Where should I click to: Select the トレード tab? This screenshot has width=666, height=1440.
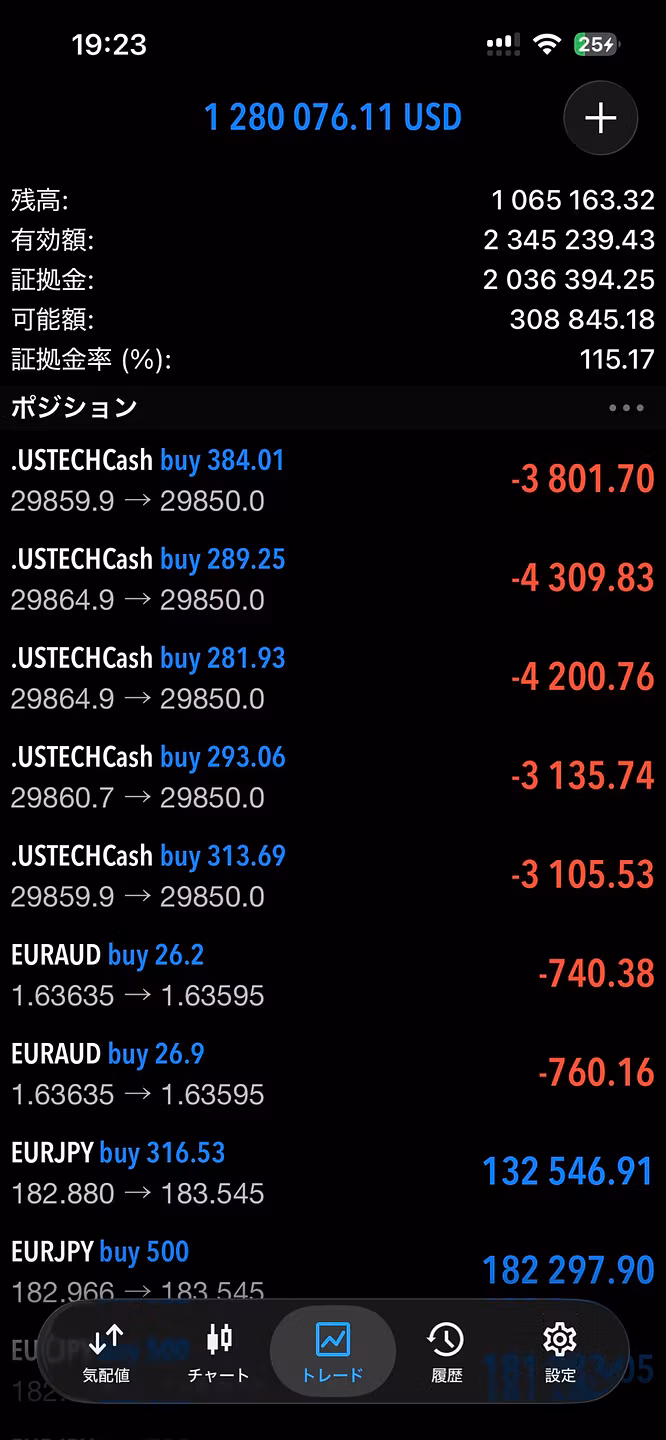pyautogui.click(x=333, y=1353)
